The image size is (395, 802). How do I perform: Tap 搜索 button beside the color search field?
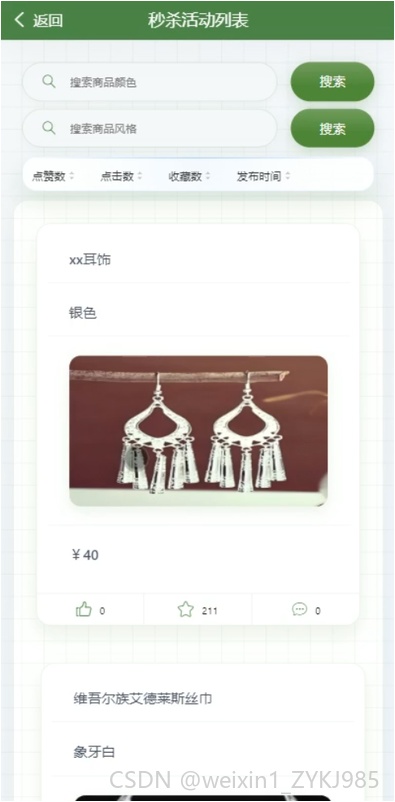[333, 81]
